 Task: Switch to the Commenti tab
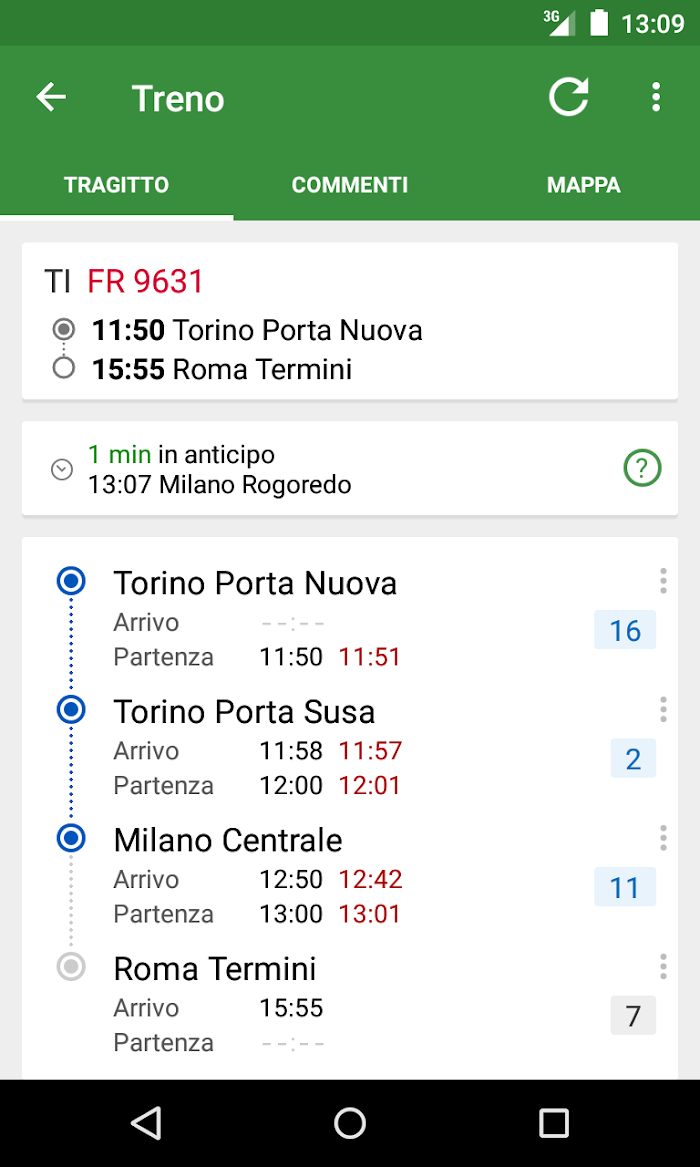(350, 185)
